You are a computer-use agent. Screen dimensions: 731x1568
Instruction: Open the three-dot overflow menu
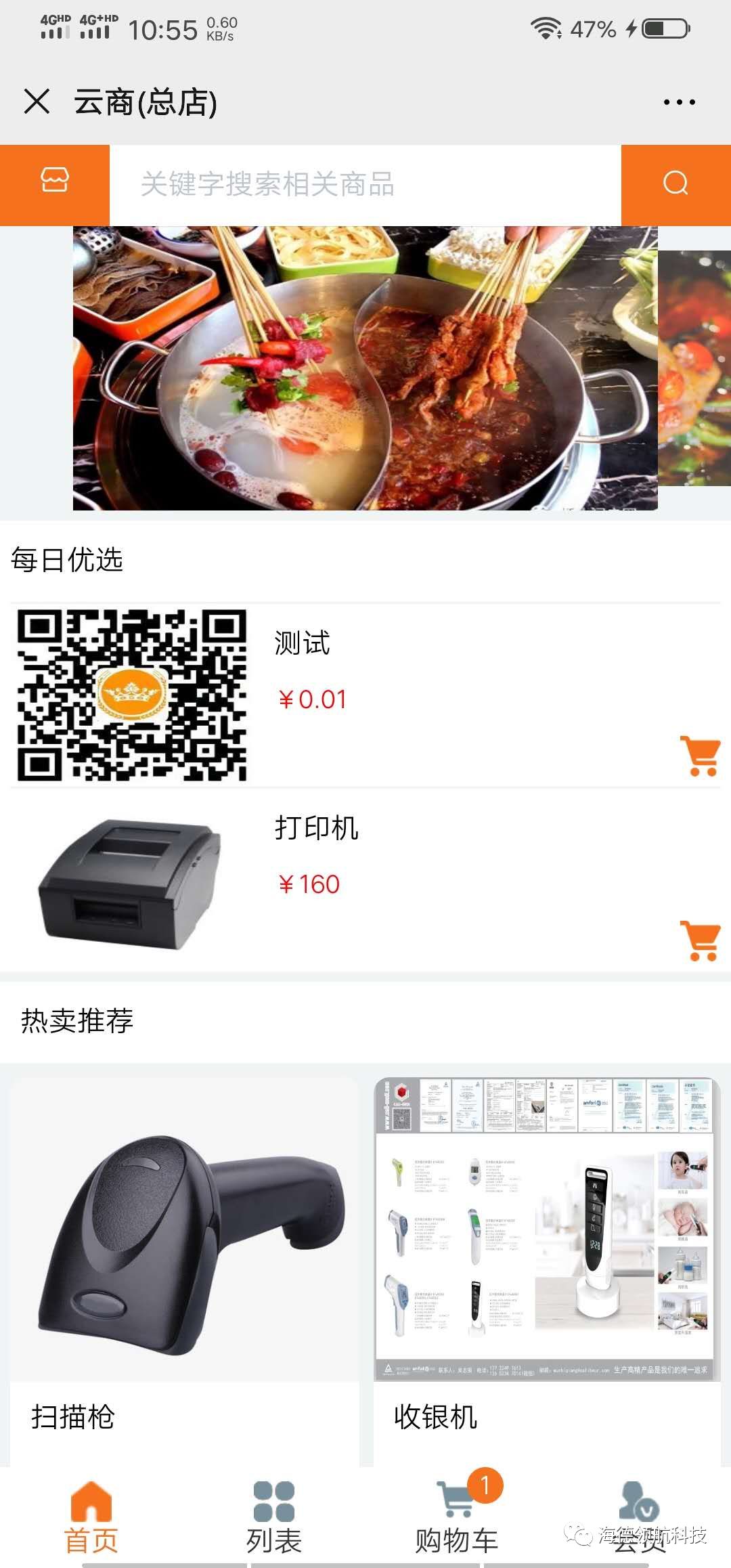679,102
